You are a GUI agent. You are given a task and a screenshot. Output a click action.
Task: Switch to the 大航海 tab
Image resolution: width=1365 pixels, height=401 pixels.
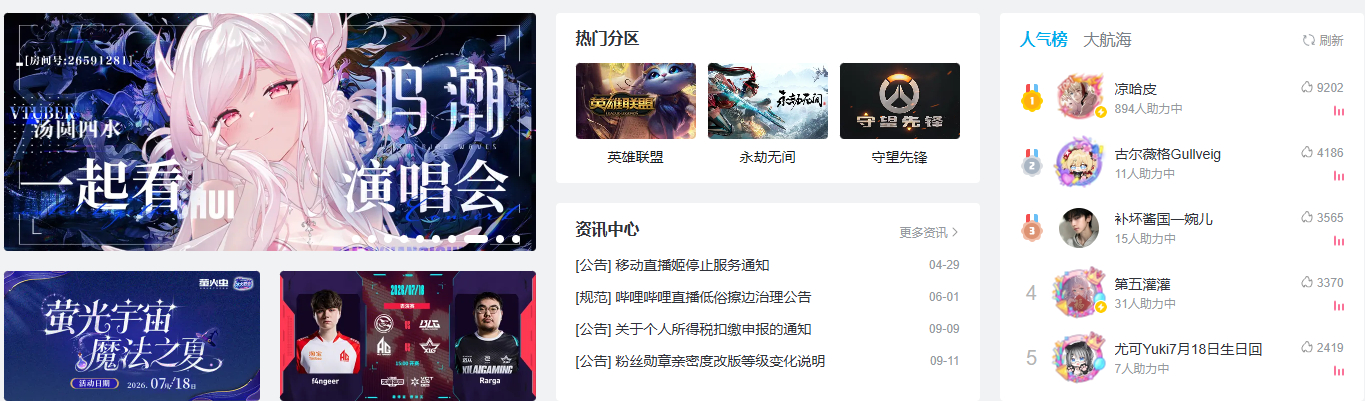(1107, 40)
